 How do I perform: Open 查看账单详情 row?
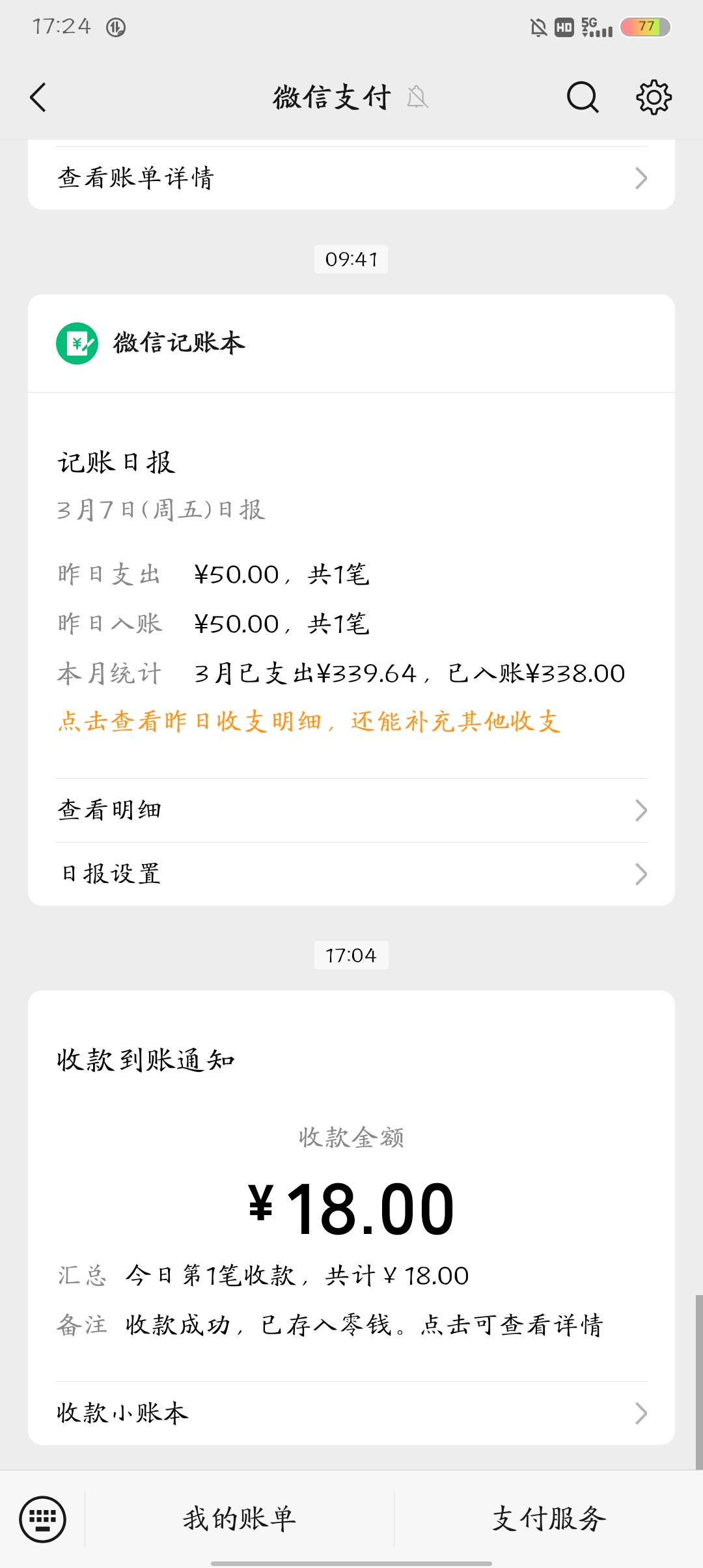point(351,178)
